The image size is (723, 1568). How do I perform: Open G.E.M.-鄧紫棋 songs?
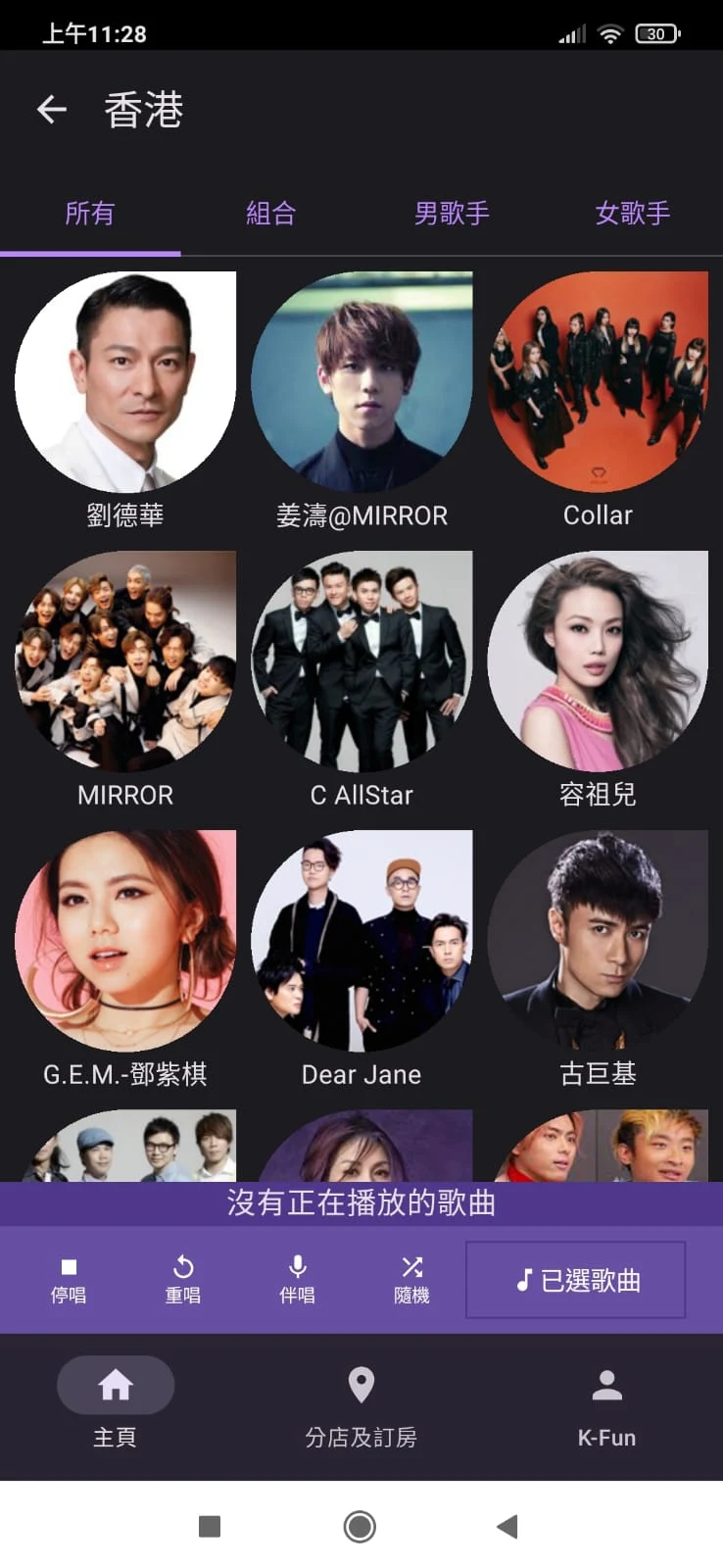pos(125,960)
